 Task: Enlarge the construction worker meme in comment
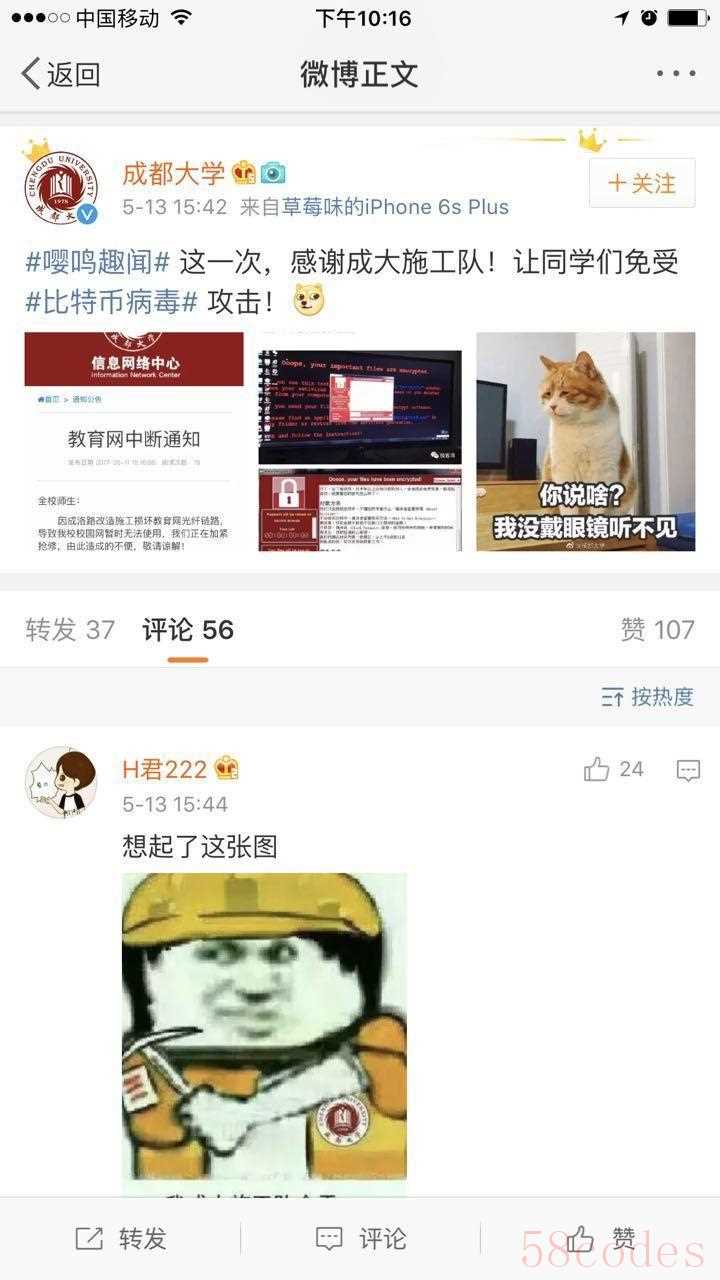tap(264, 1030)
